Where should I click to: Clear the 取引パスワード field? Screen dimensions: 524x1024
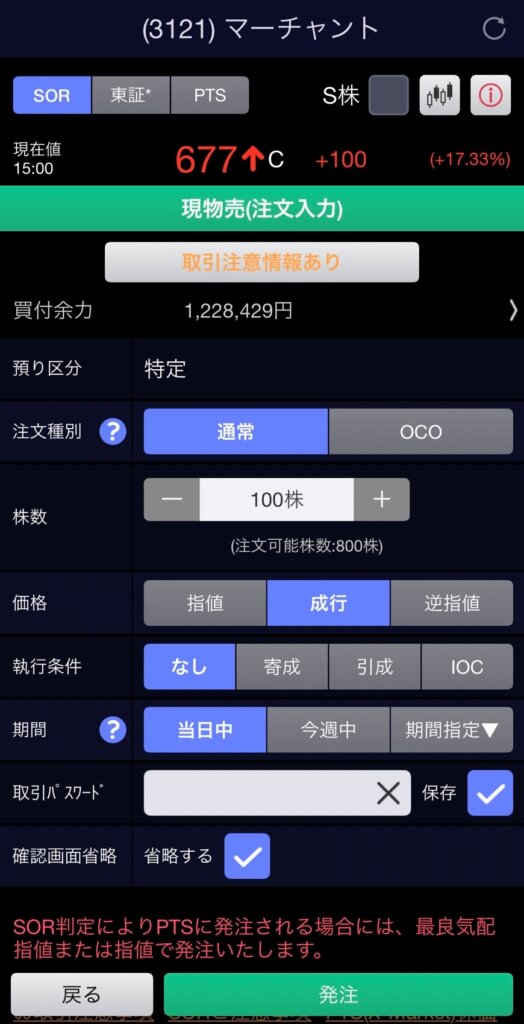pos(388,793)
